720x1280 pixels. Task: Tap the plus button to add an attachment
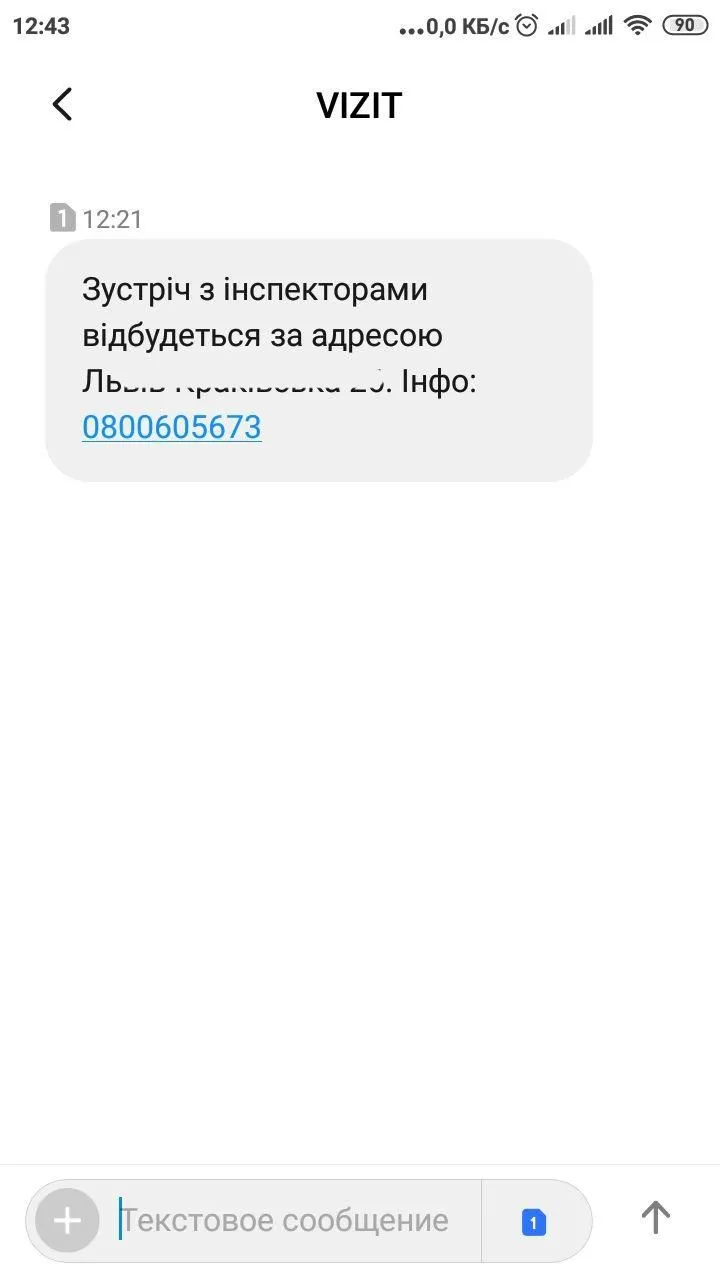(x=67, y=1221)
